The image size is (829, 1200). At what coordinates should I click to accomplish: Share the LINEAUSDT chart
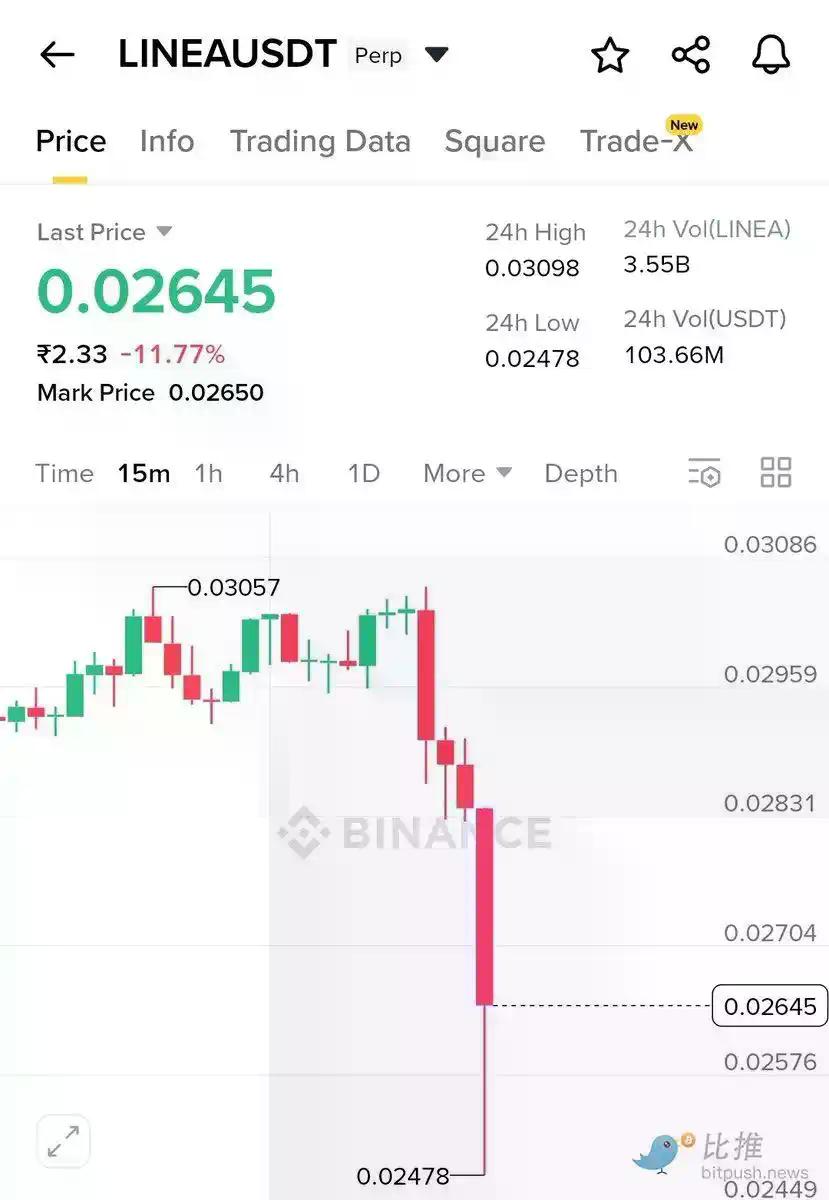690,54
